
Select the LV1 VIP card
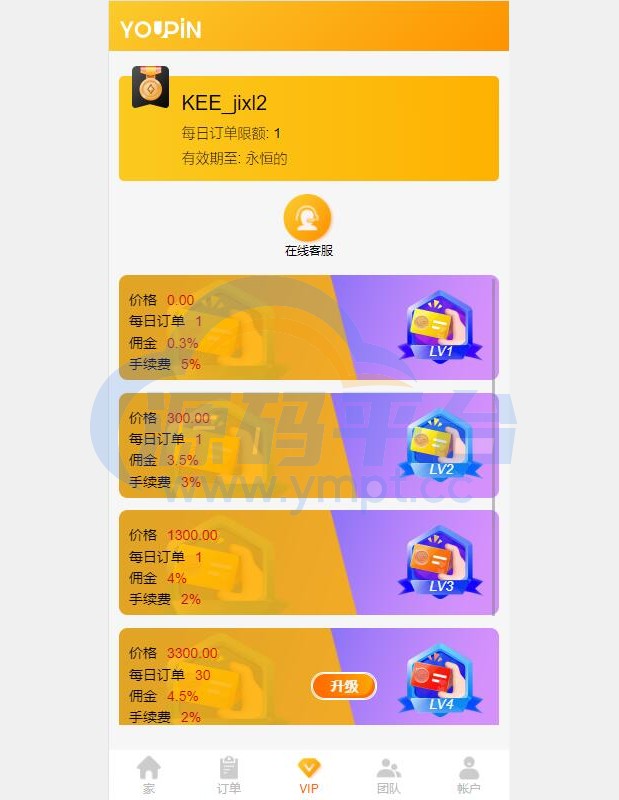(x=308, y=327)
